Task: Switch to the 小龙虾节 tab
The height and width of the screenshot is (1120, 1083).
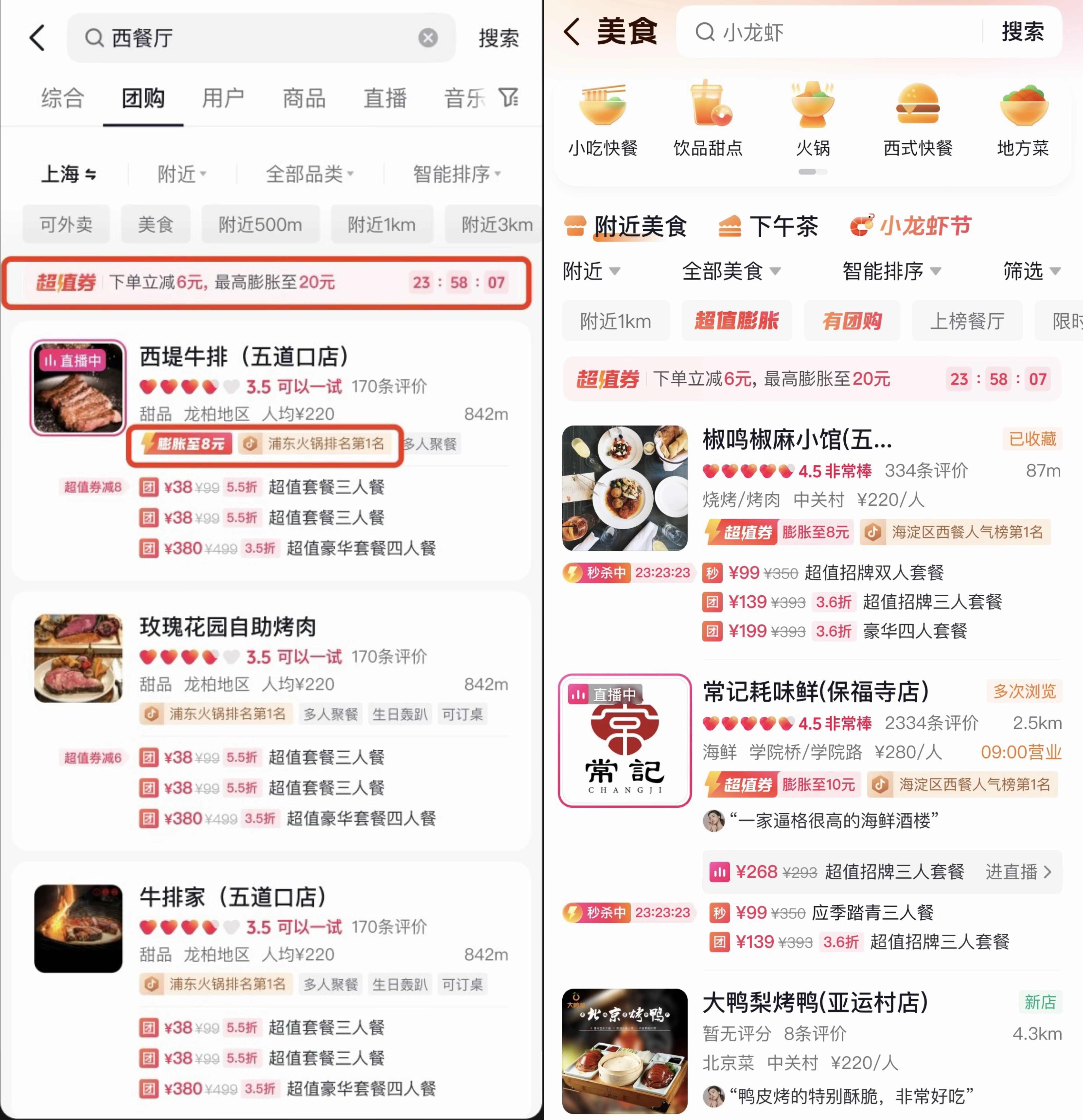Action: pos(912,226)
